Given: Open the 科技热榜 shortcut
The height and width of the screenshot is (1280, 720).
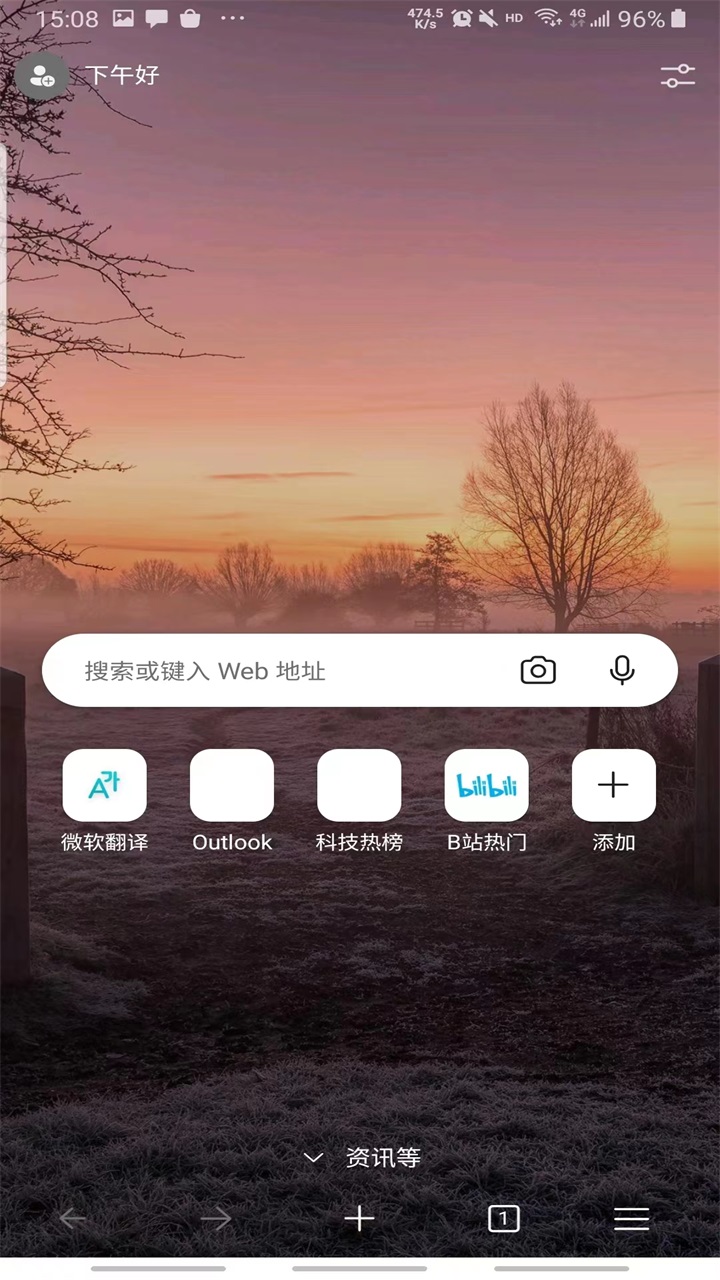Looking at the screenshot, I should pyautogui.click(x=359, y=786).
